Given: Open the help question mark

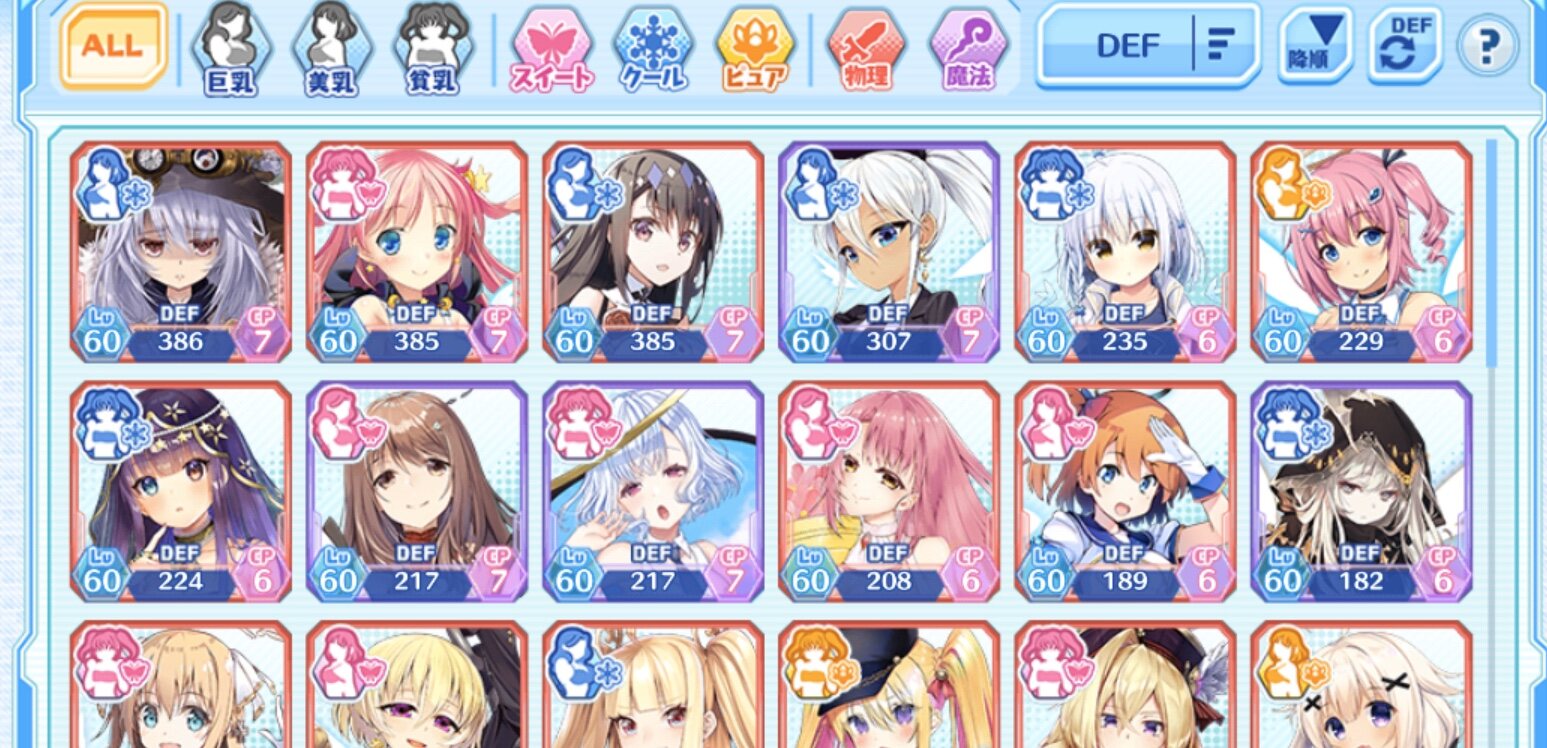Looking at the screenshot, I should [x=1487, y=46].
